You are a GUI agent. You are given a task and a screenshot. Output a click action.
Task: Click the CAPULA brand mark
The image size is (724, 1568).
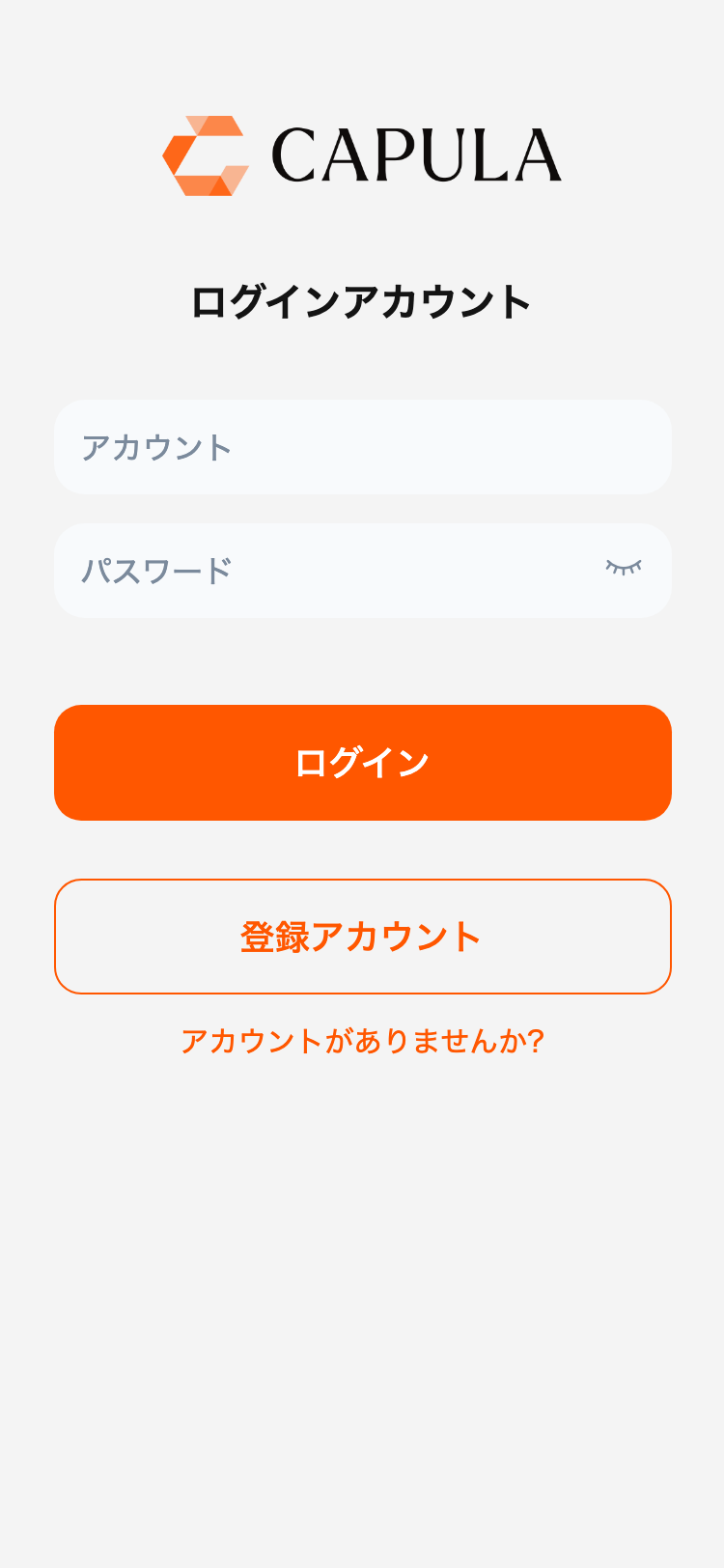pos(362,153)
